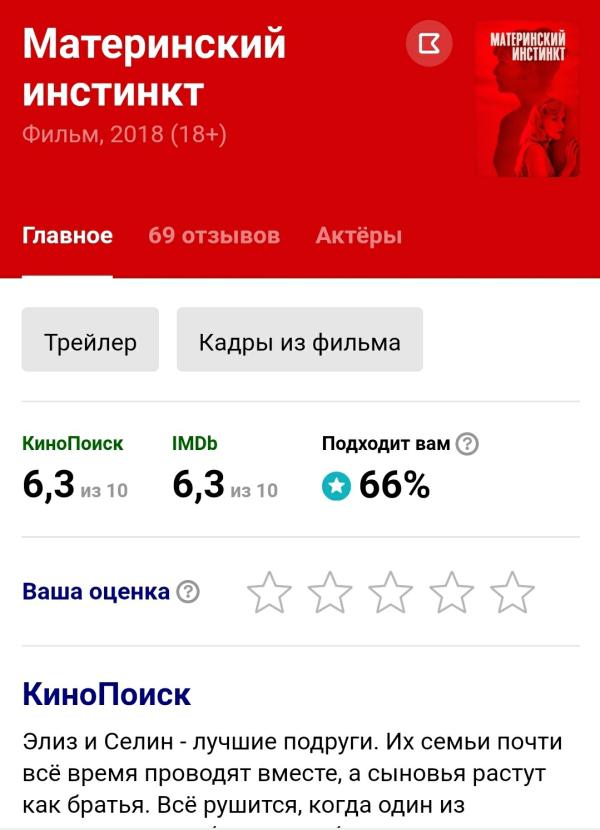
Task: Watch the Трейлер
Action: (90, 342)
